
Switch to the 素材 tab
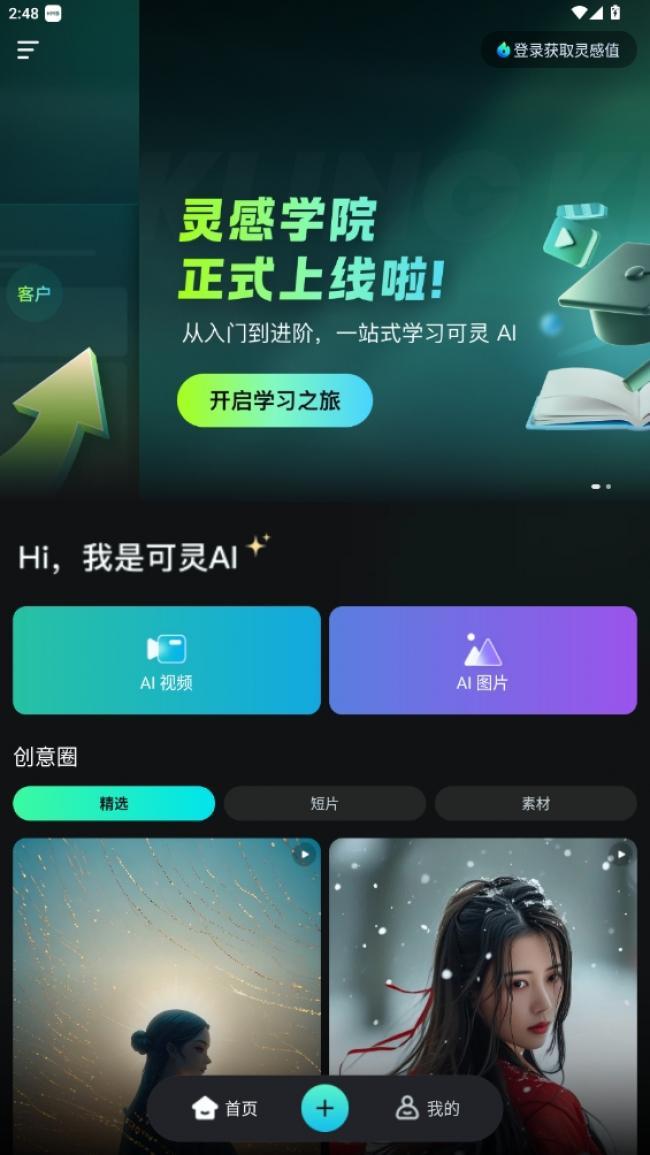click(536, 803)
